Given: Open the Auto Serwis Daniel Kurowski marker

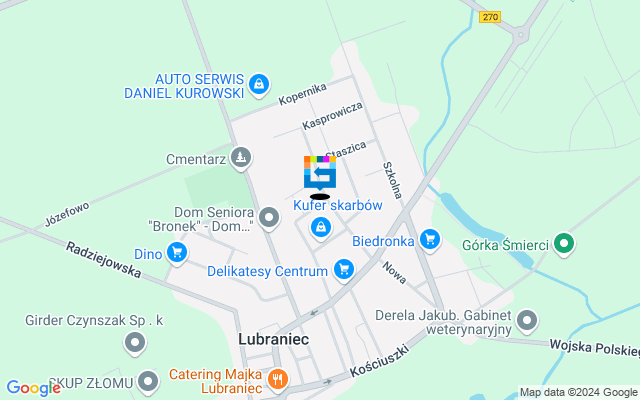Looking at the screenshot, I should [259, 85].
